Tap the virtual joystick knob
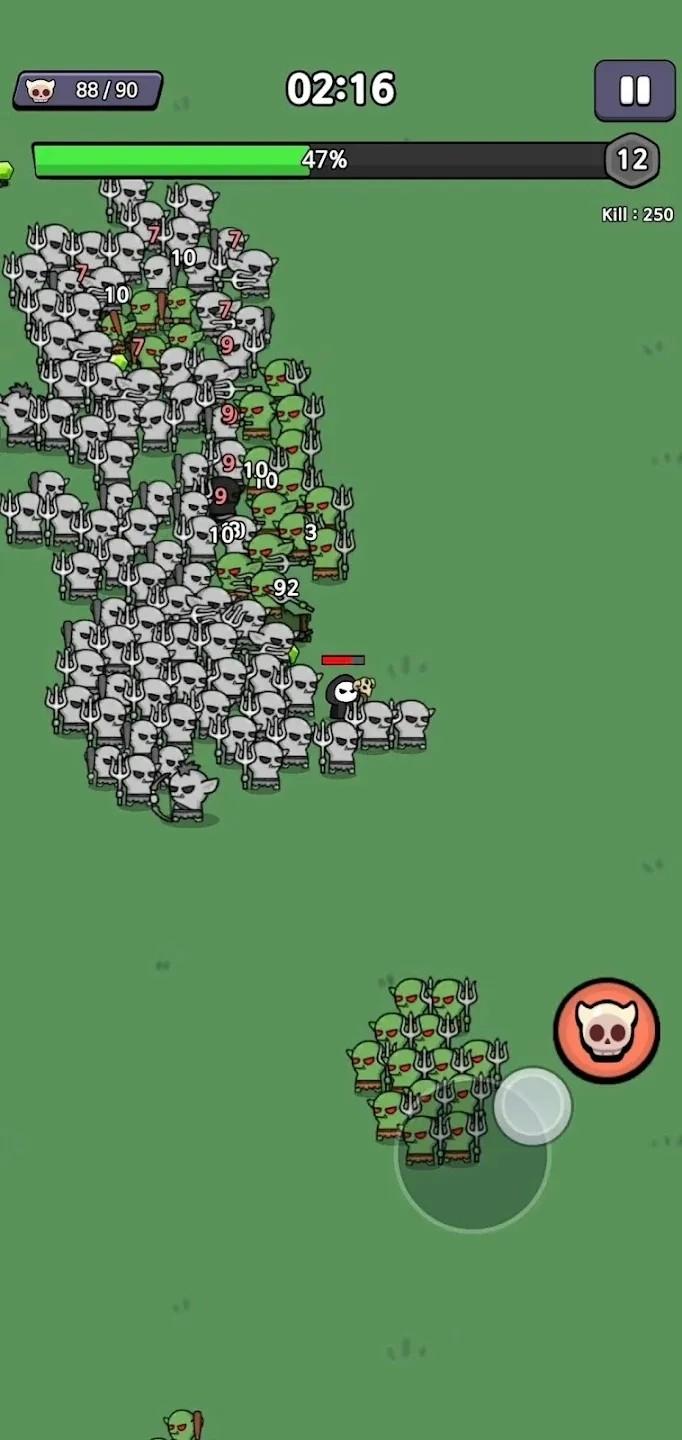The image size is (682, 1440). 532,1106
